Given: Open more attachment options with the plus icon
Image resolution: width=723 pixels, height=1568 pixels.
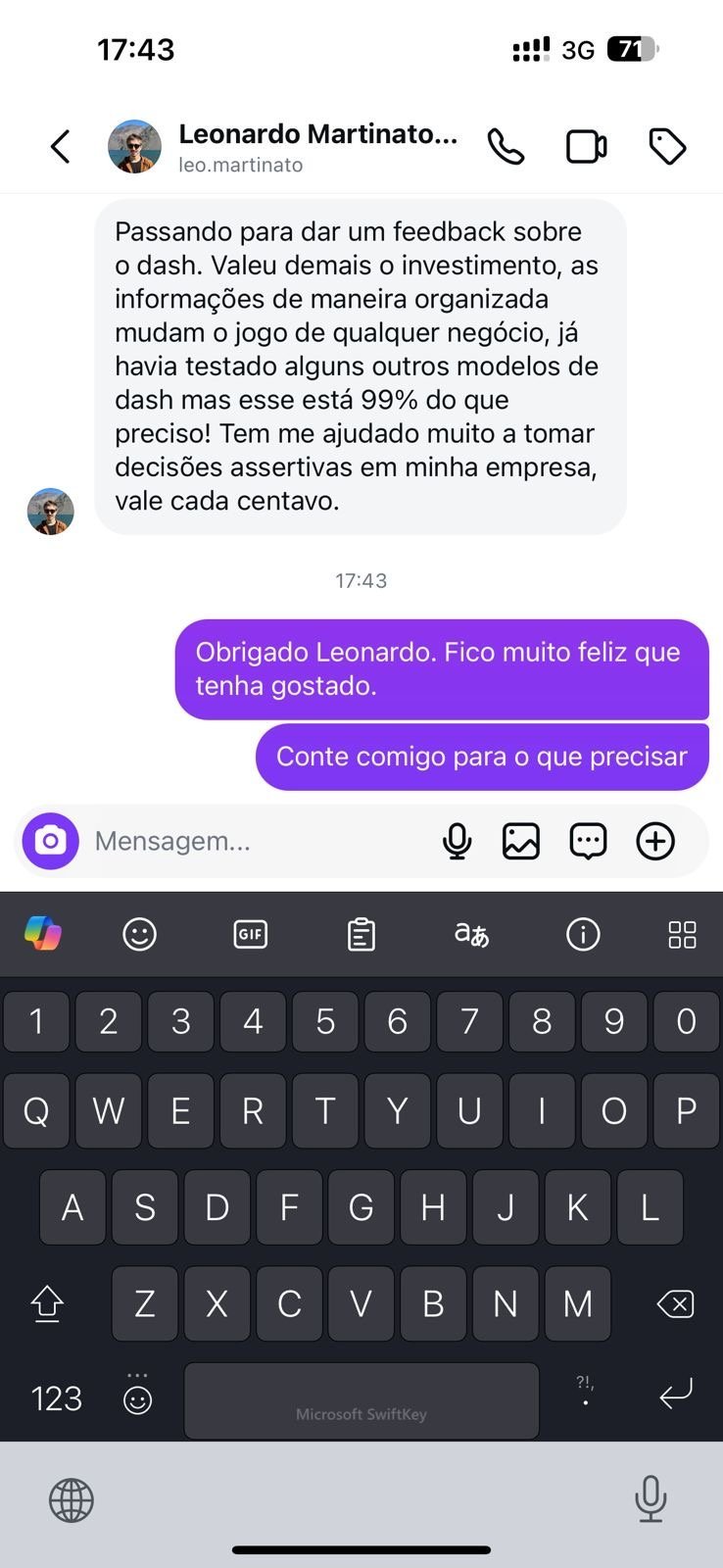Looking at the screenshot, I should (655, 841).
